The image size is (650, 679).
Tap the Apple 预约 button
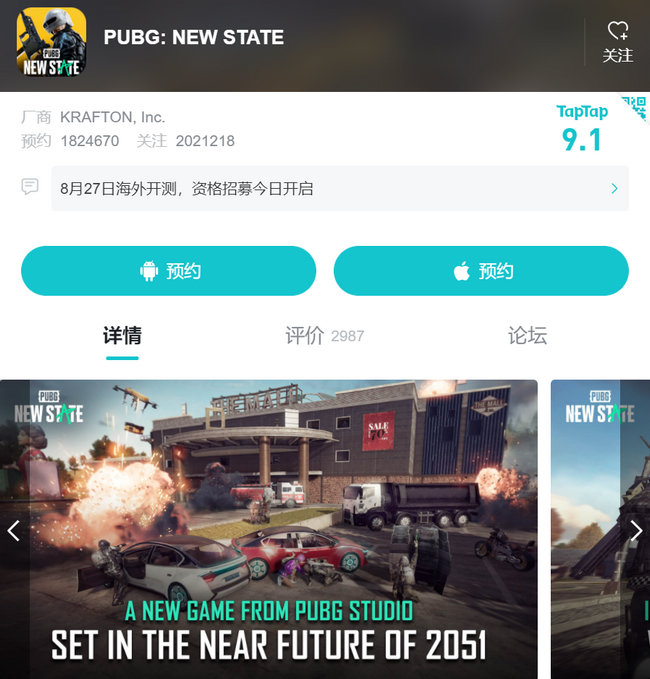click(481, 271)
